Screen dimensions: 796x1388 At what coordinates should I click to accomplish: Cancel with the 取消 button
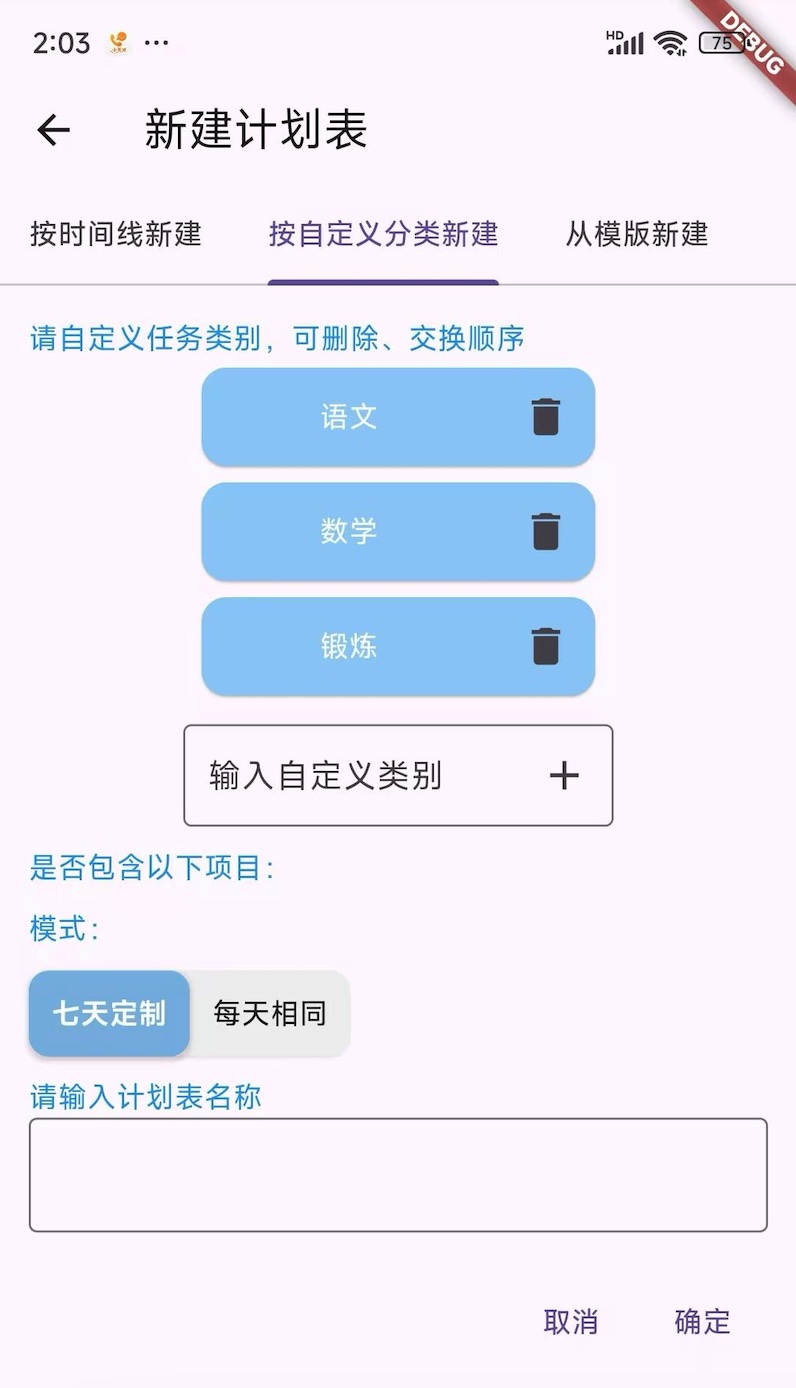coord(571,1322)
